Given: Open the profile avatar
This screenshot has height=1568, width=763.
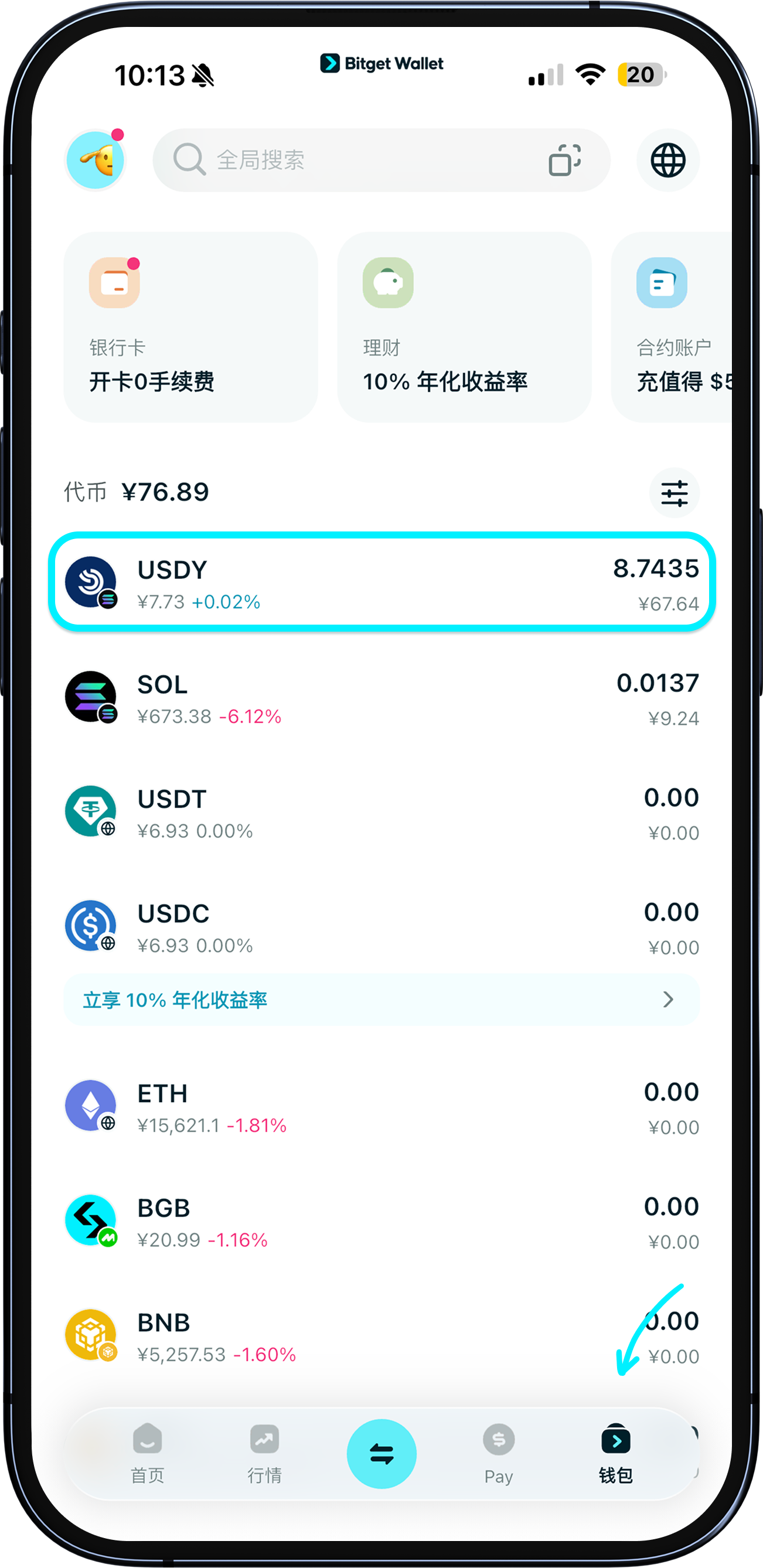Looking at the screenshot, I should tap(96, 160).
